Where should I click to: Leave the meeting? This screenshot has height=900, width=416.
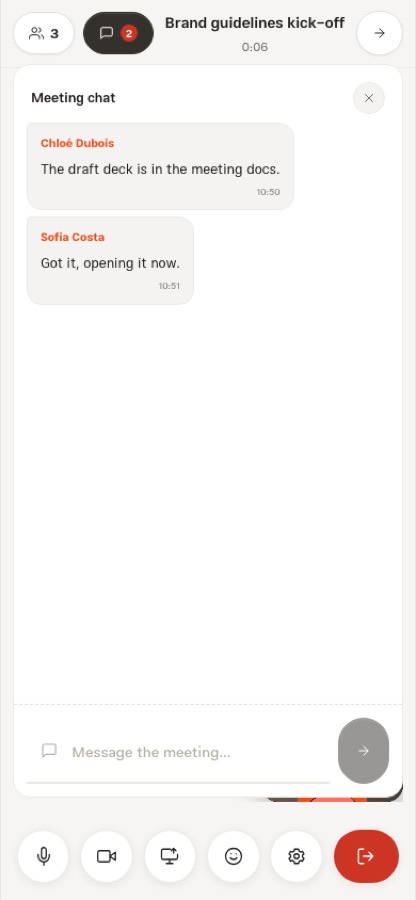tap(366, 856)
